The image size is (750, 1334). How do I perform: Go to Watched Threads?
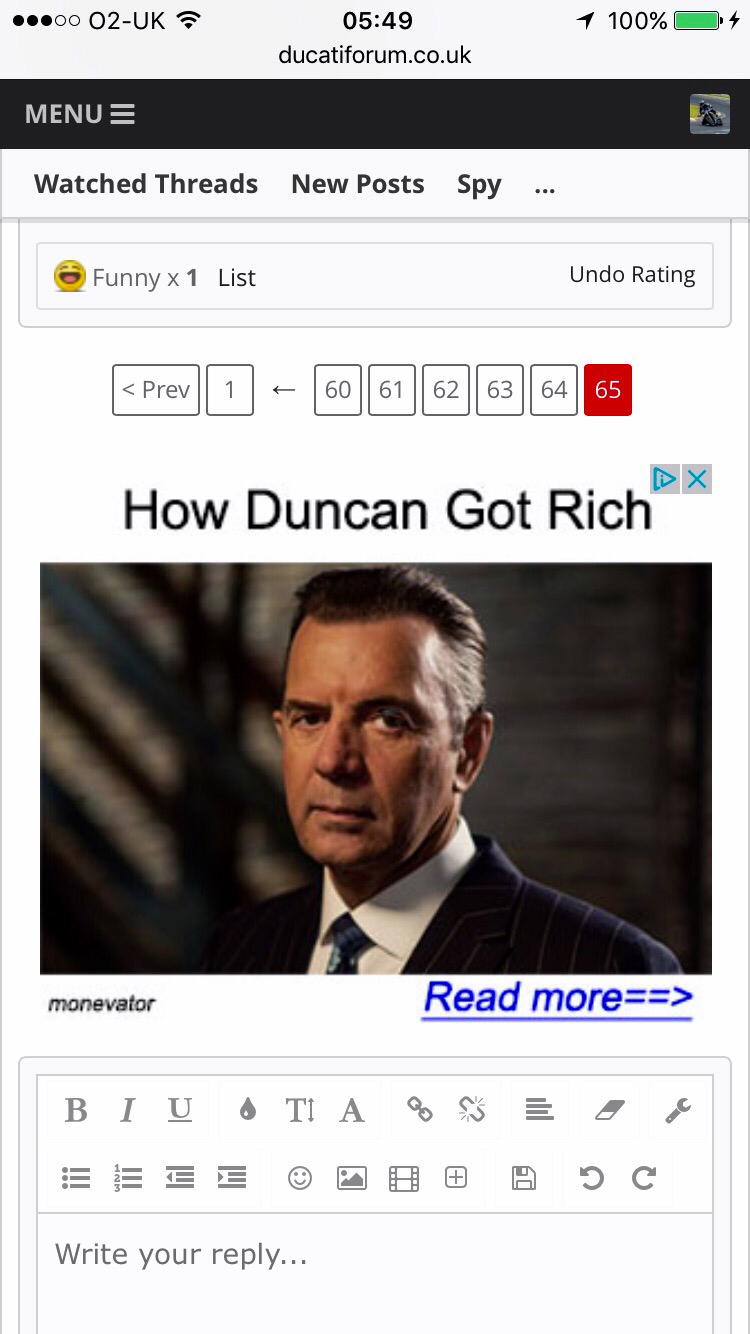point(146,184)
